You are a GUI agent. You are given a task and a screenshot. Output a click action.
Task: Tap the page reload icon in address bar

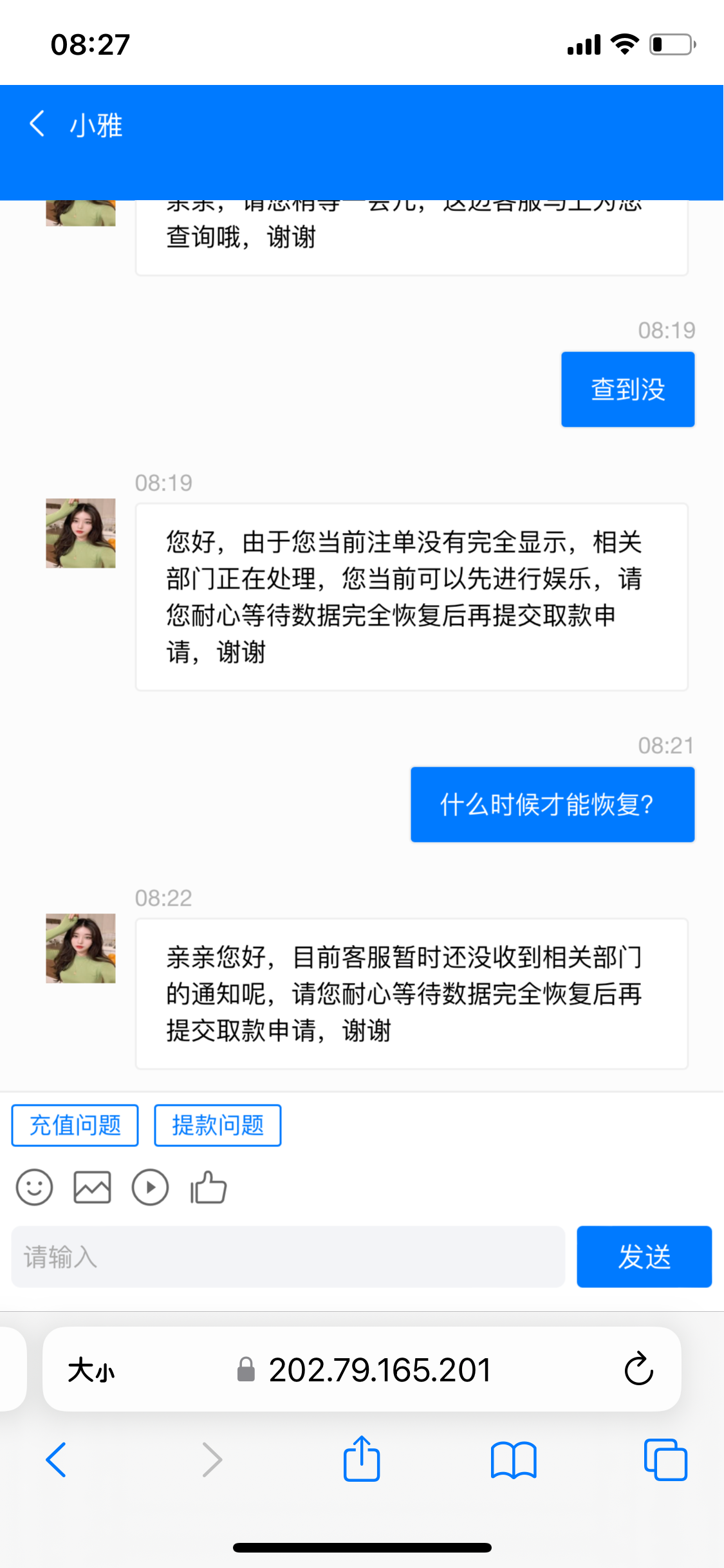tap(636, 1370)
